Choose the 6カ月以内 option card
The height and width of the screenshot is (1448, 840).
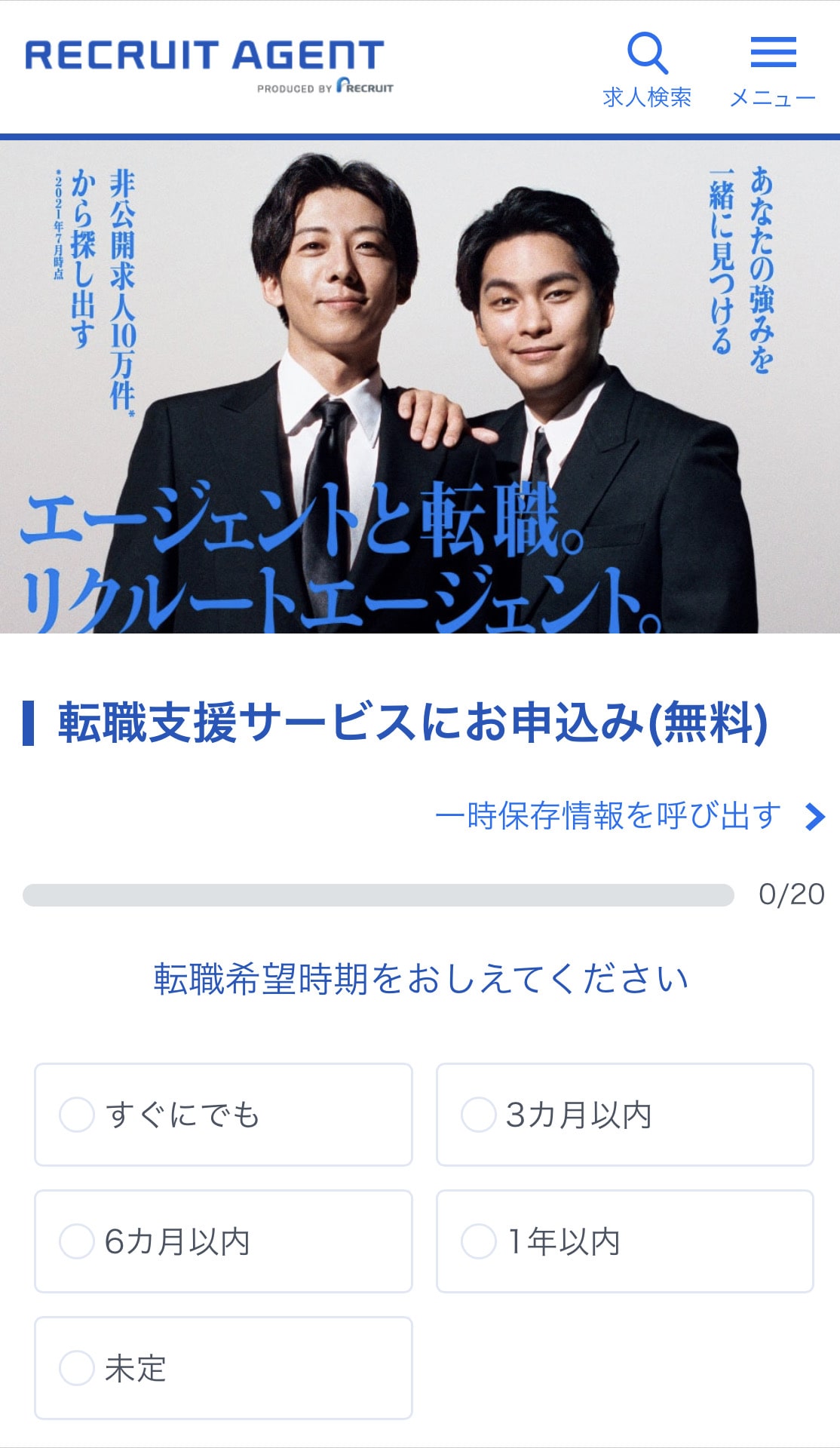pyautogui.click(x=222, y=1241)
